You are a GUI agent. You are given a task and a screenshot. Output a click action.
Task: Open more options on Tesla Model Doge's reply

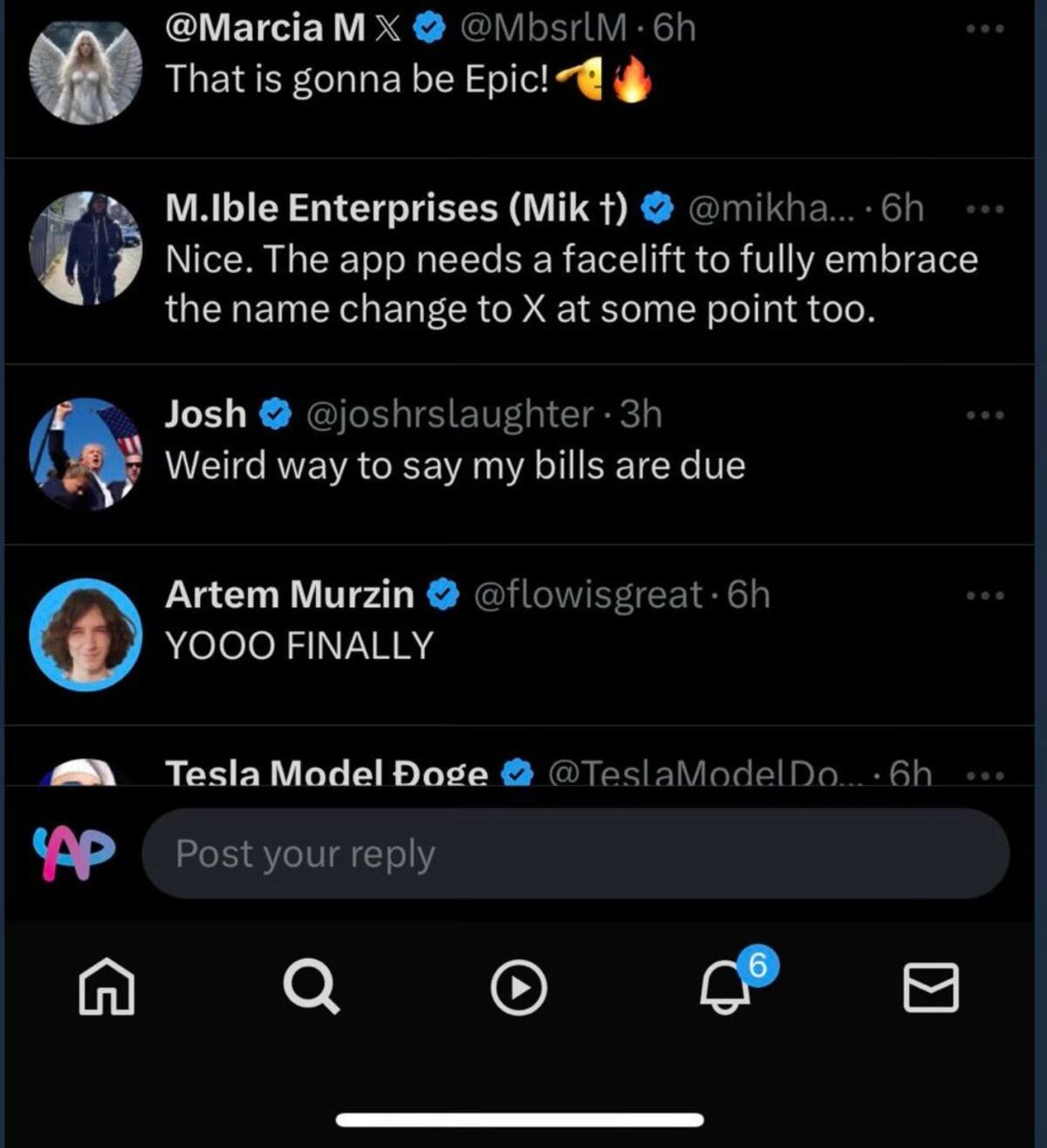coord(986,775)
